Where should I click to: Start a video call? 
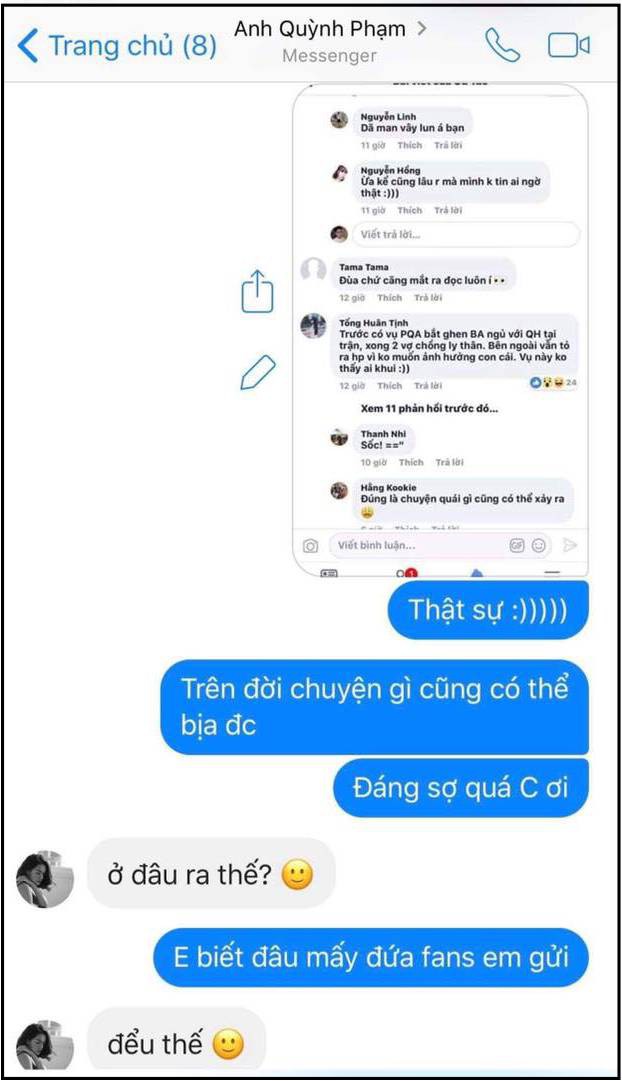[x=568, y=45]
